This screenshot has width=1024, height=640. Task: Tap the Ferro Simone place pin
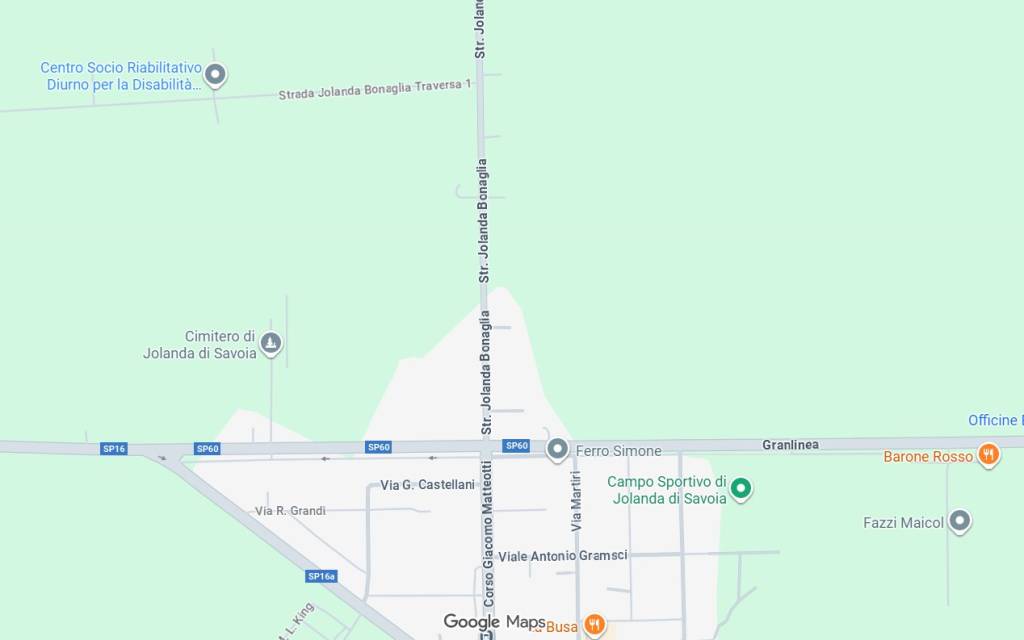coord(557,450)
